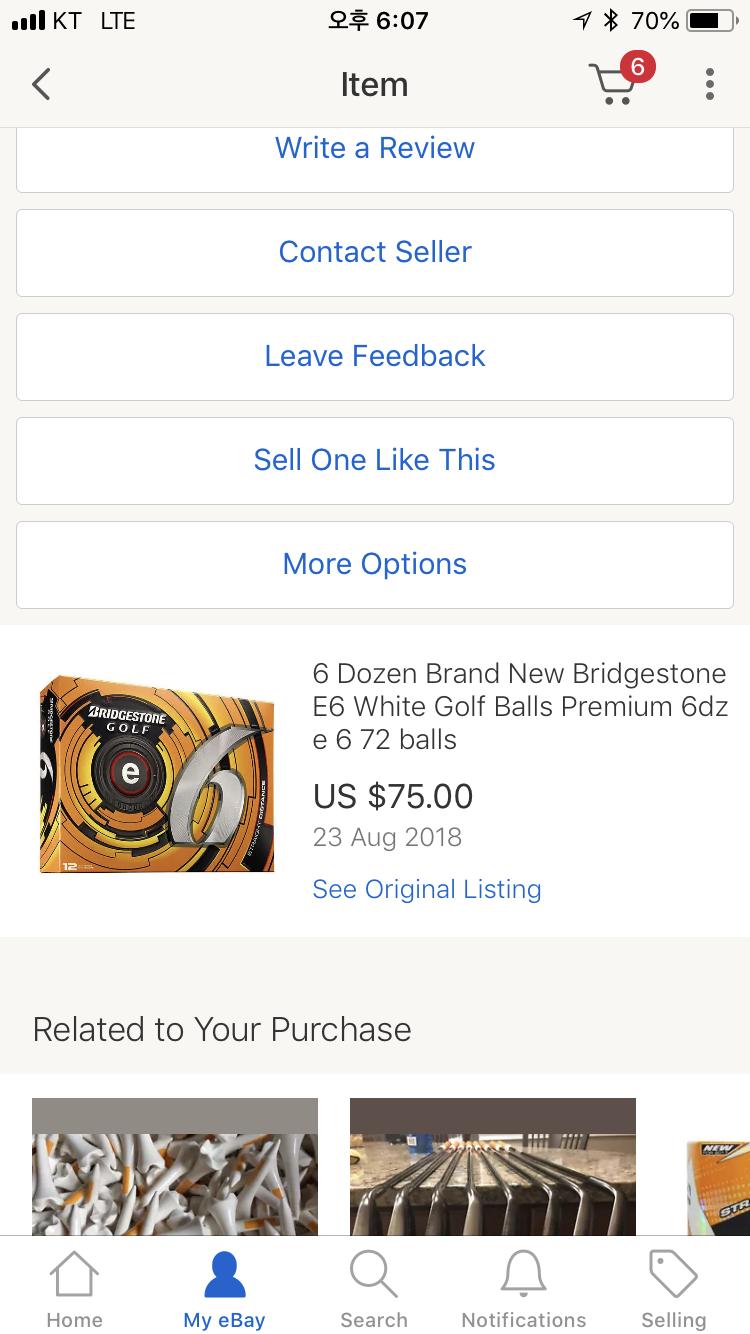This screenshot has height=1334, width=750.
Task: Go back from the Item page
Action: (41, 85)
